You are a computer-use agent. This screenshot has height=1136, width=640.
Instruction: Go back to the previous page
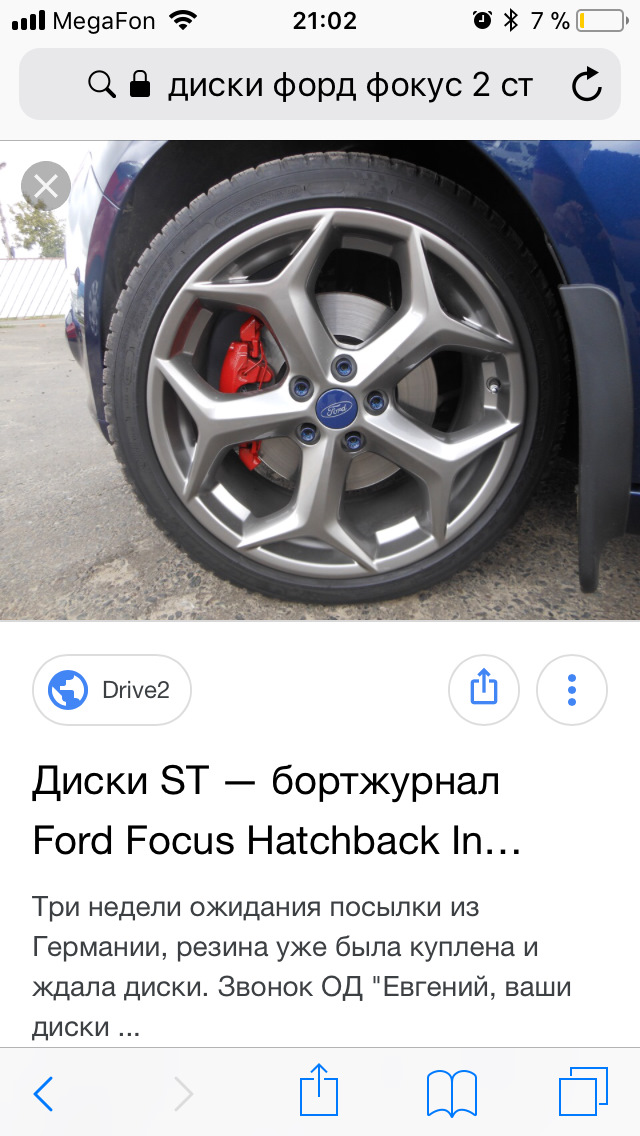coord(44,1092)
